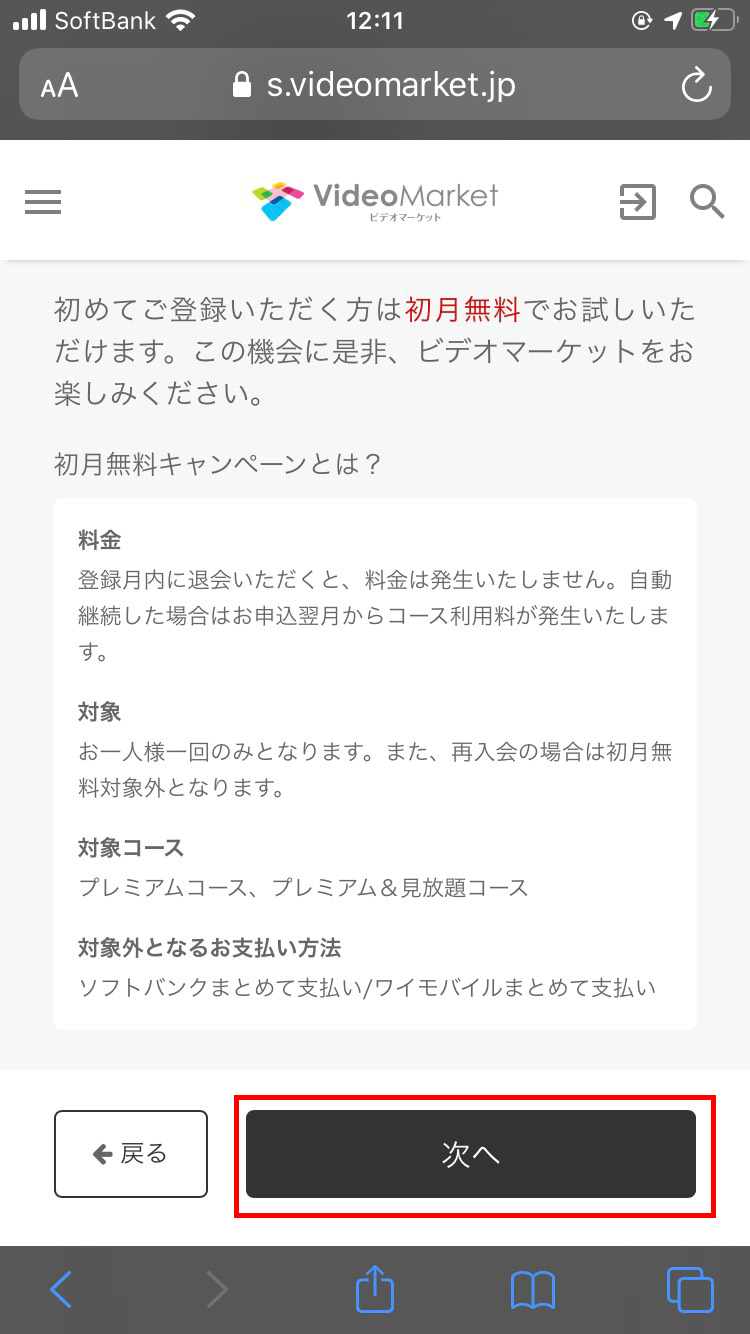Tap the page reload icon
The height and width of the screenshot is (1334, 750).
pos(697,85)
